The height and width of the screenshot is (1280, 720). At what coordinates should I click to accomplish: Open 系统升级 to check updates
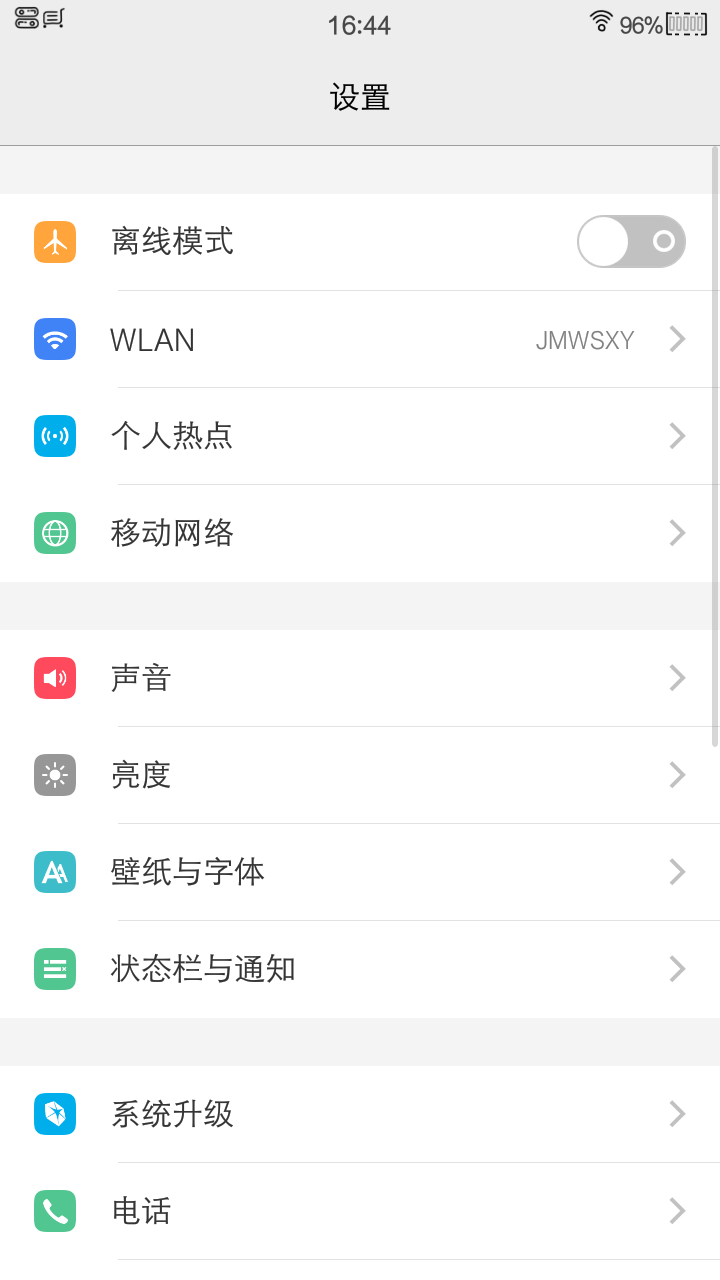pos(360,1113)
